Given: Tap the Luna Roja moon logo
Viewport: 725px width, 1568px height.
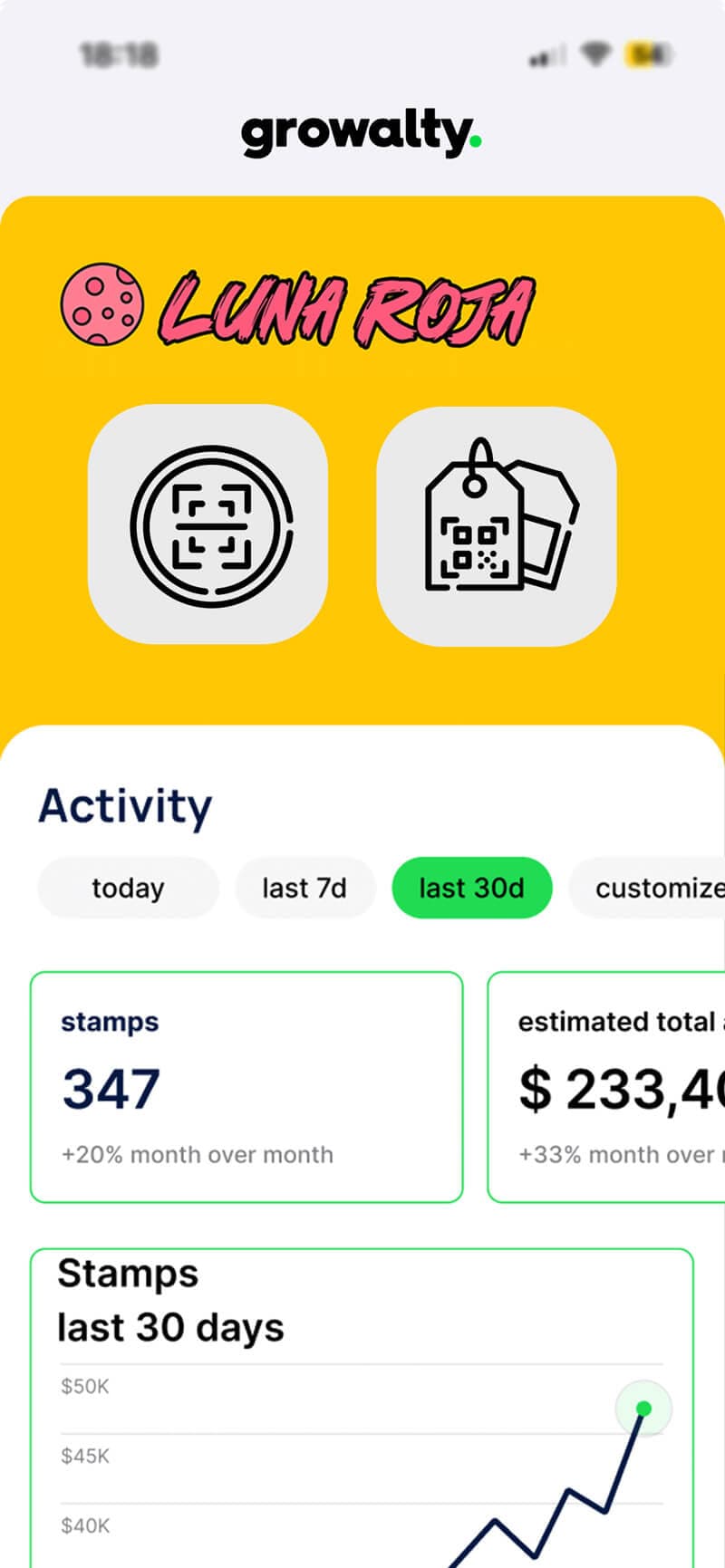Looking at the screenshot, I should pyautogui.click(x=101, y=306).
